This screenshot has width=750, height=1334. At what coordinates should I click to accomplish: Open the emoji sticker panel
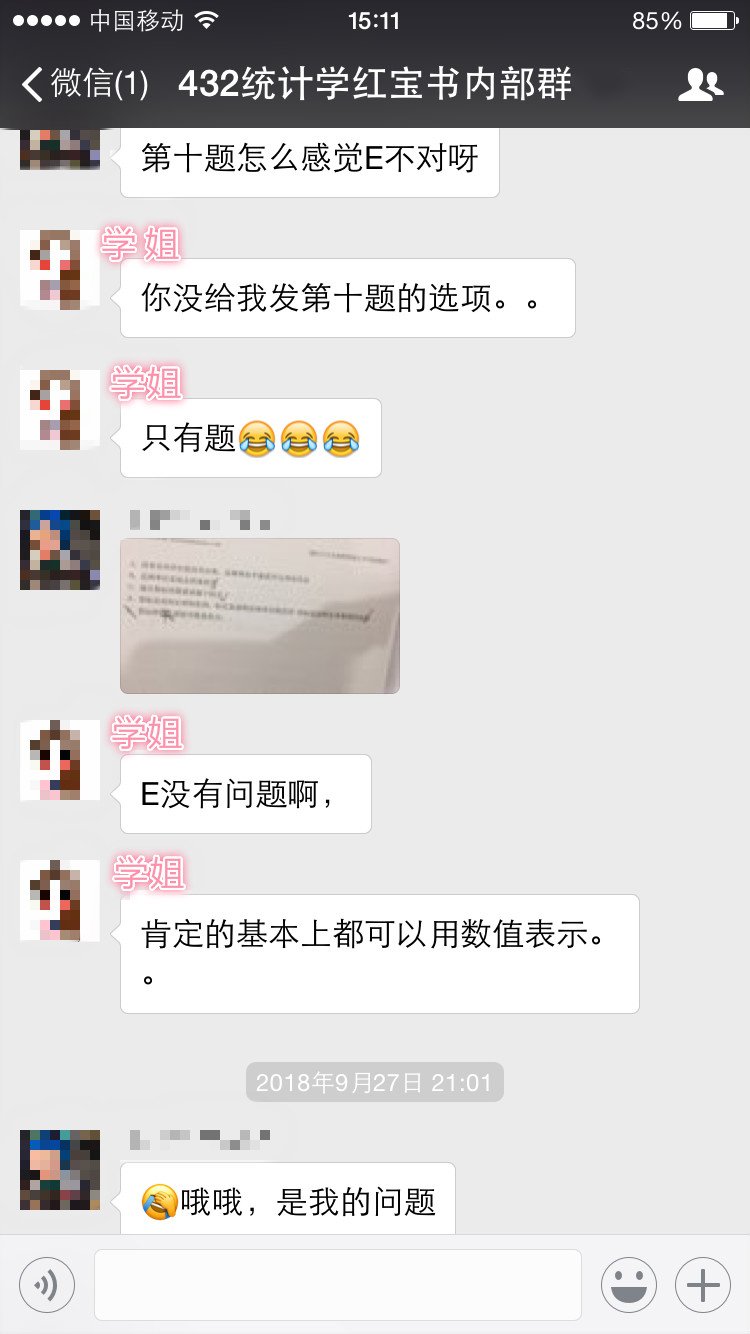(628, 1285)
